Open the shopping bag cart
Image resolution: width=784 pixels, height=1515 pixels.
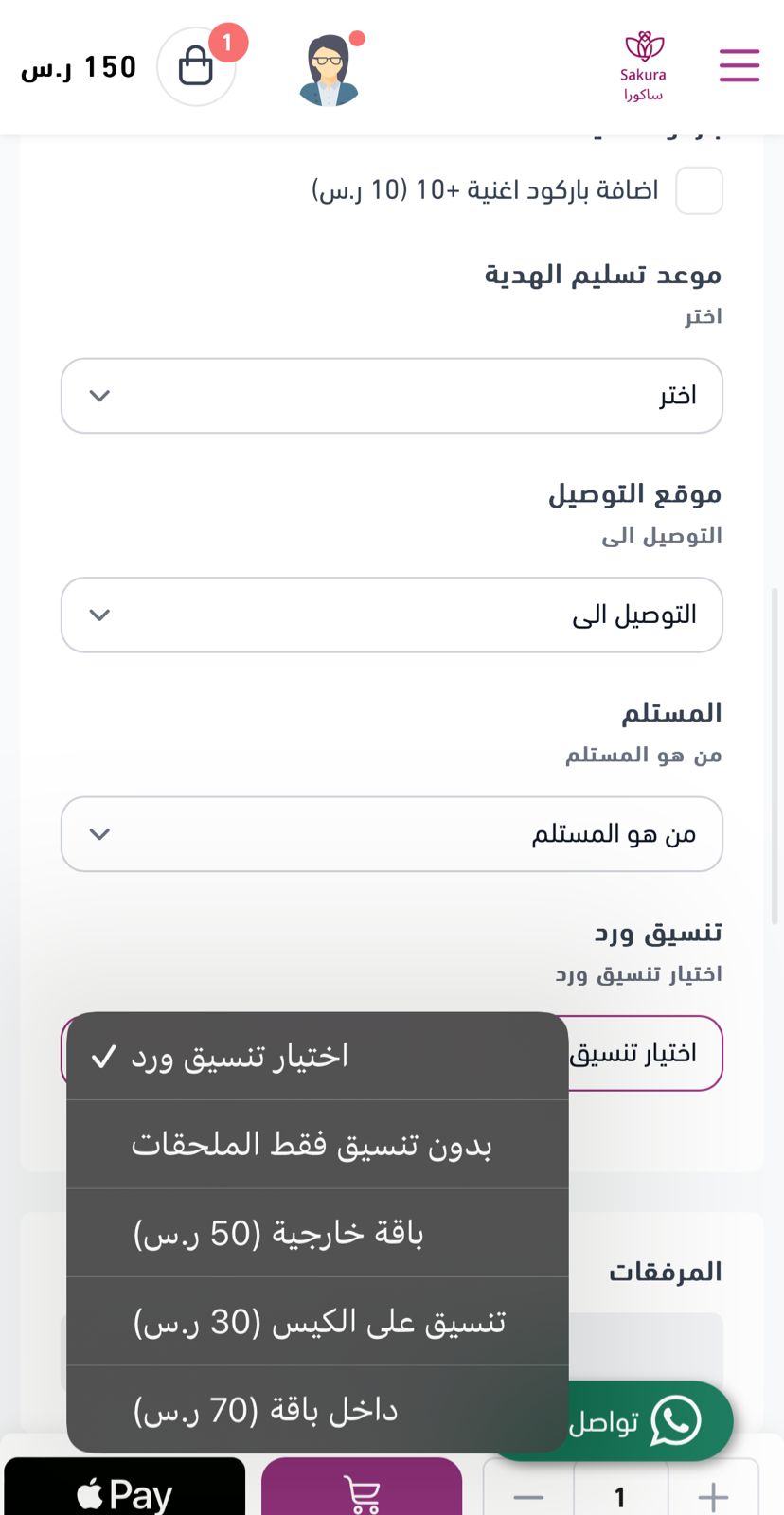pyautogui.click(x=196, y=66)
